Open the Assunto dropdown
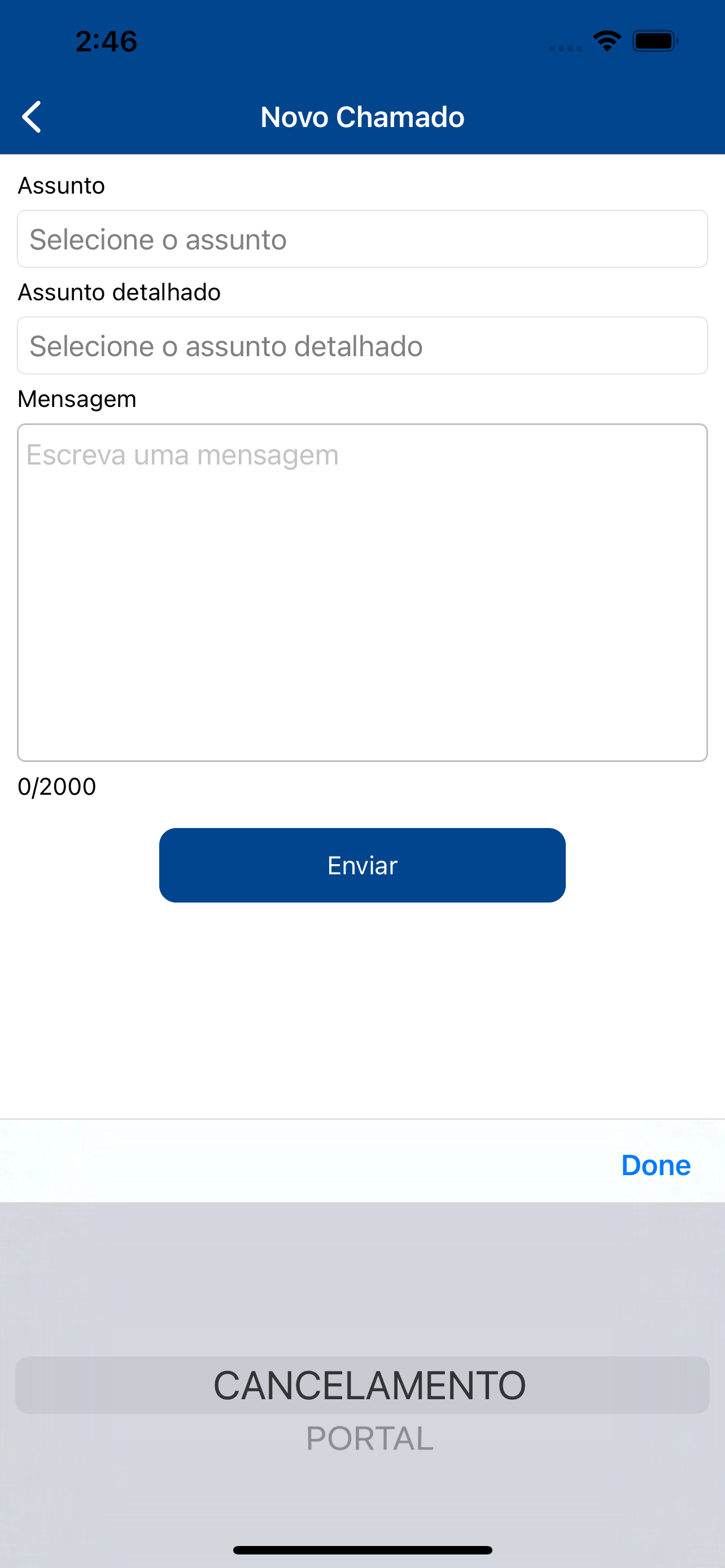The image size is (725, 1568). click(362, 239)
